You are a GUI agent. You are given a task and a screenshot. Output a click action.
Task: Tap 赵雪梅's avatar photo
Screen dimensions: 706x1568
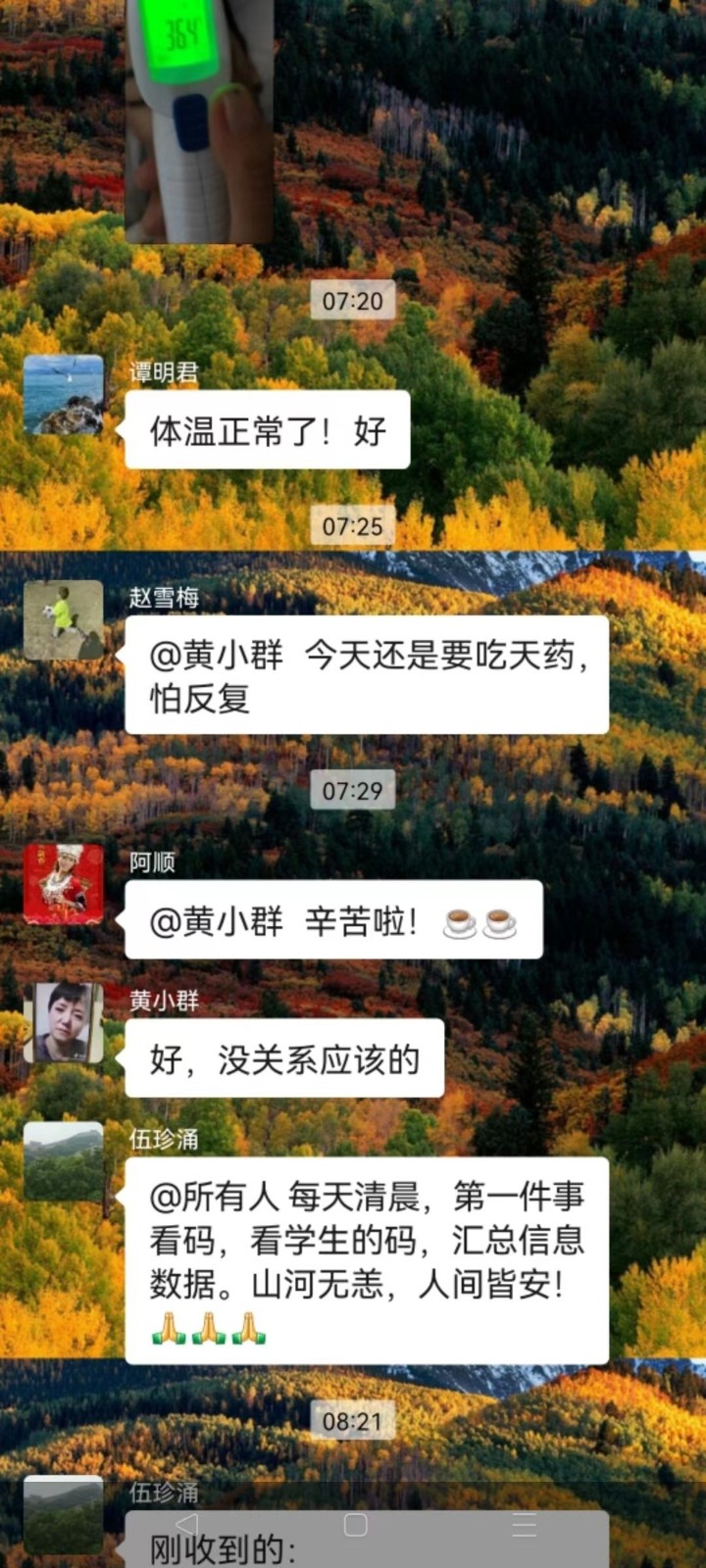(x=63, y=617)
